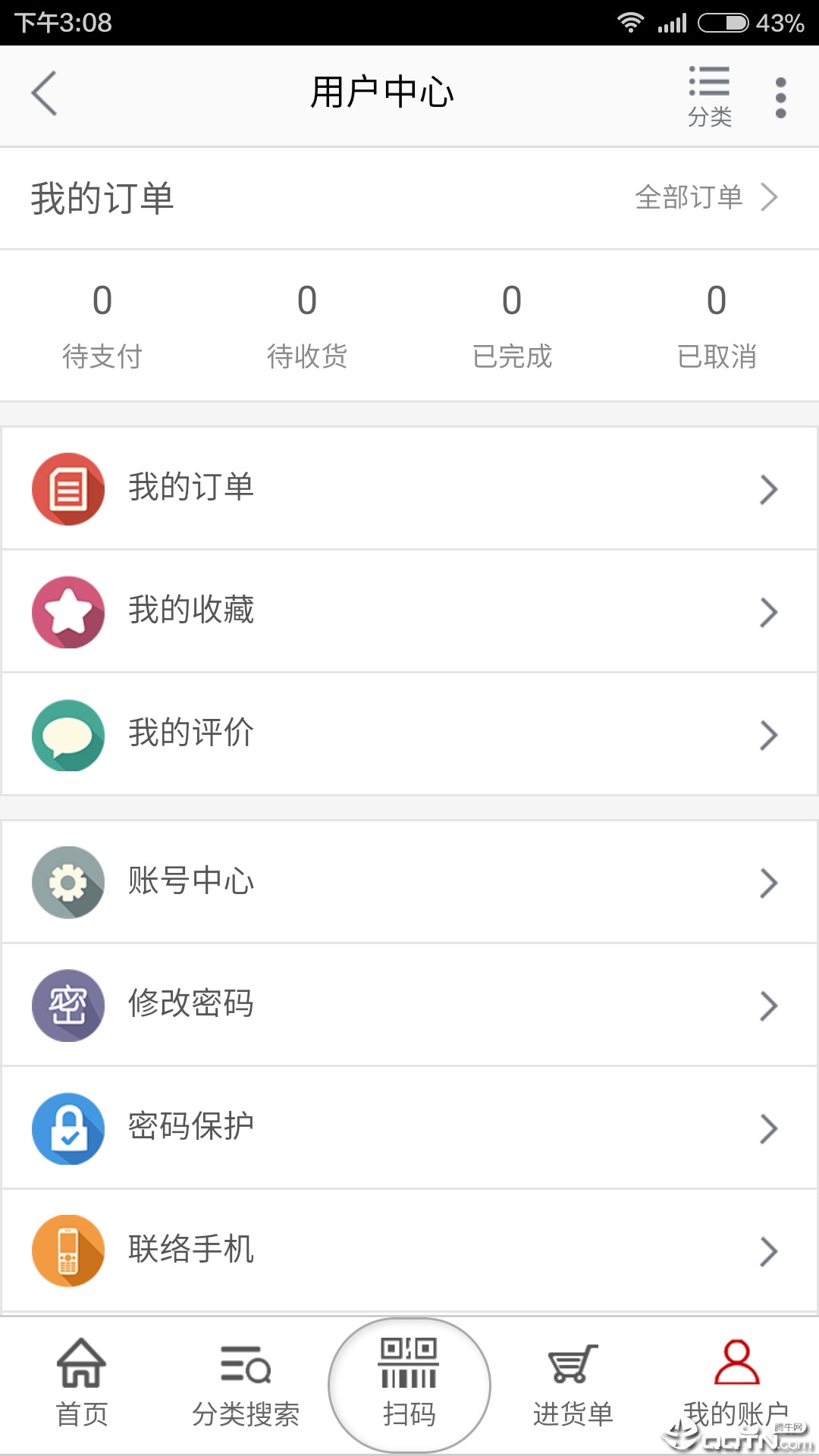Tap the 修改密码 password icon
This screenshot has height=1456, width=819.
tap(67, 1005)
